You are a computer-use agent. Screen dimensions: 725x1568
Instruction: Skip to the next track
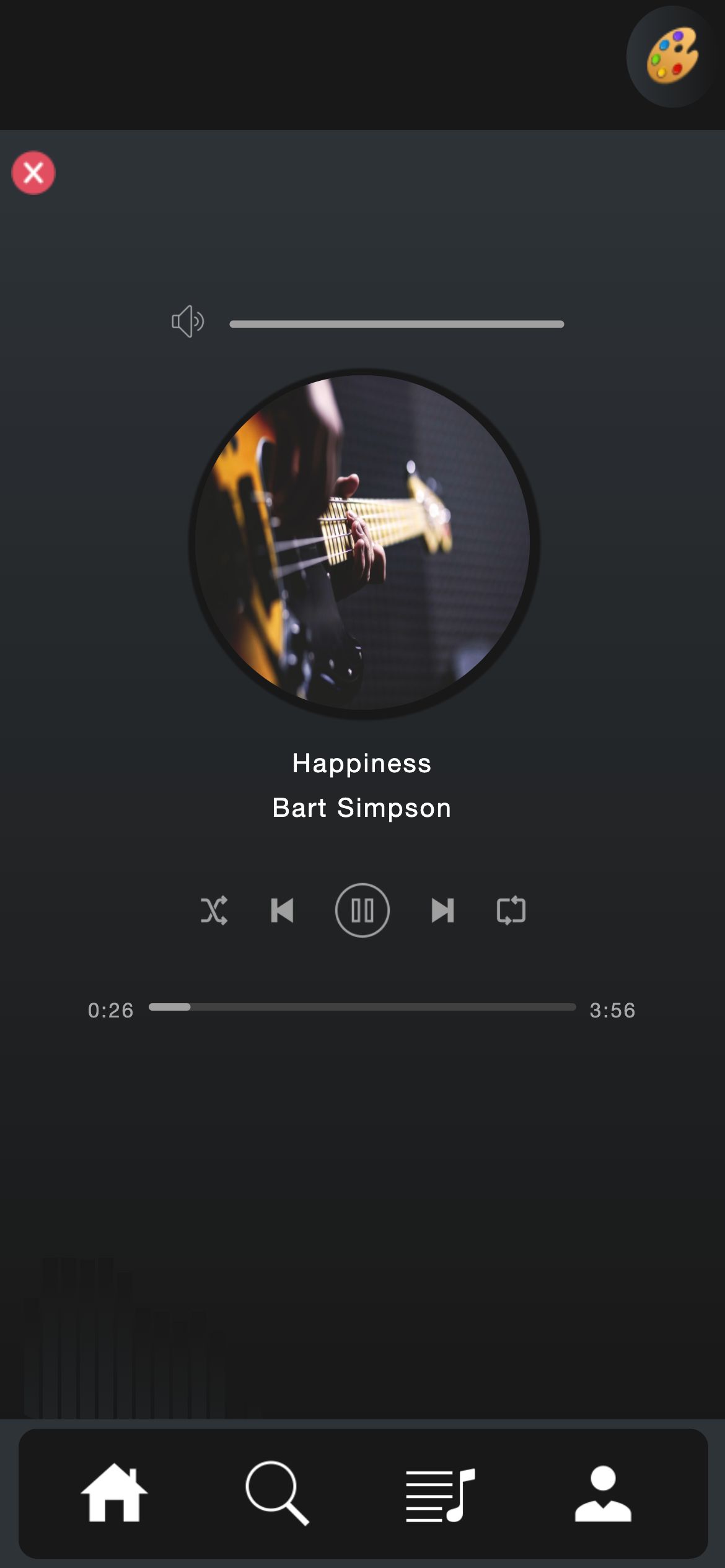point(442,910)
